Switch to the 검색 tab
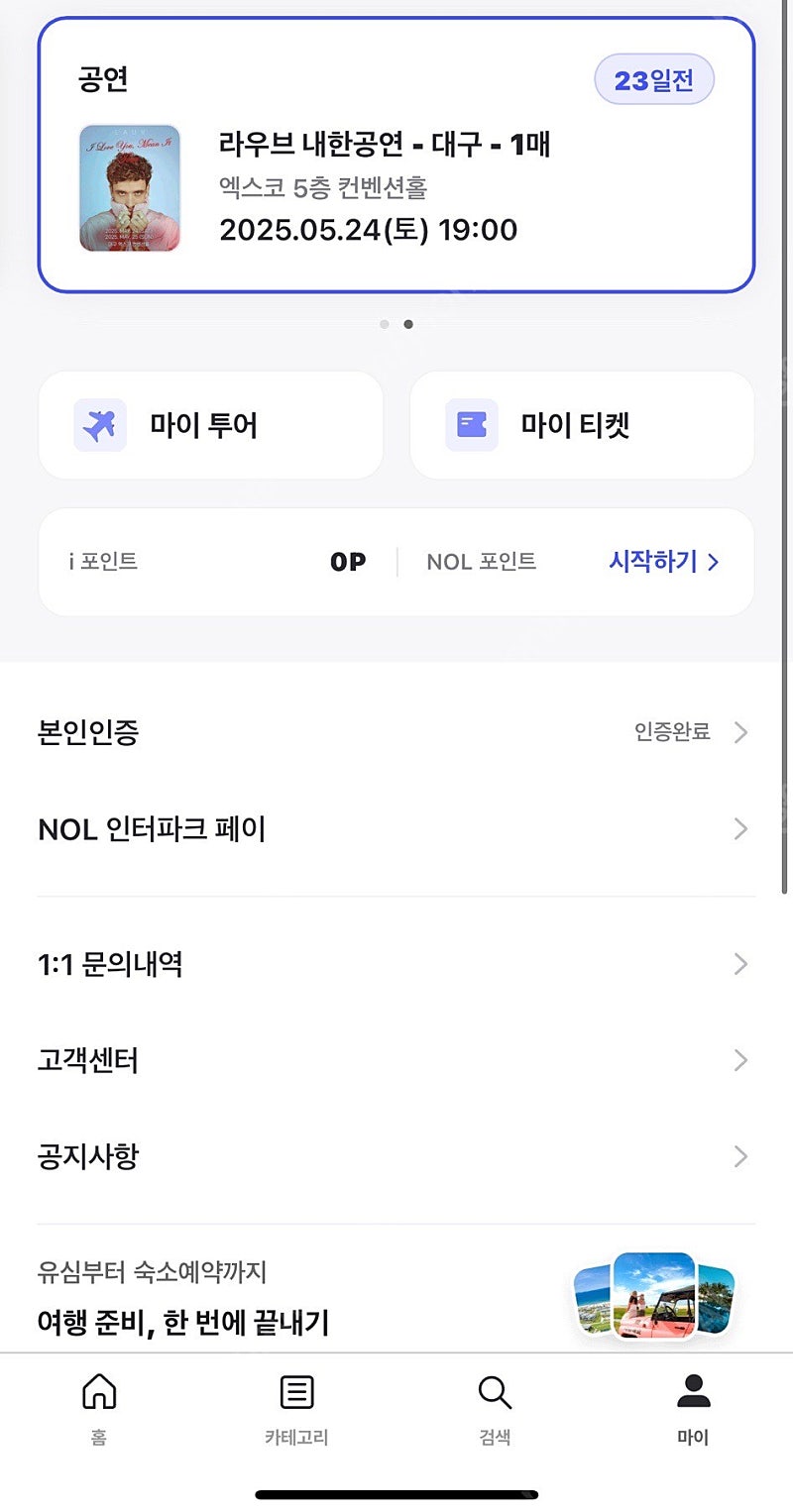793x1512 pixels. coord(495,1408)
